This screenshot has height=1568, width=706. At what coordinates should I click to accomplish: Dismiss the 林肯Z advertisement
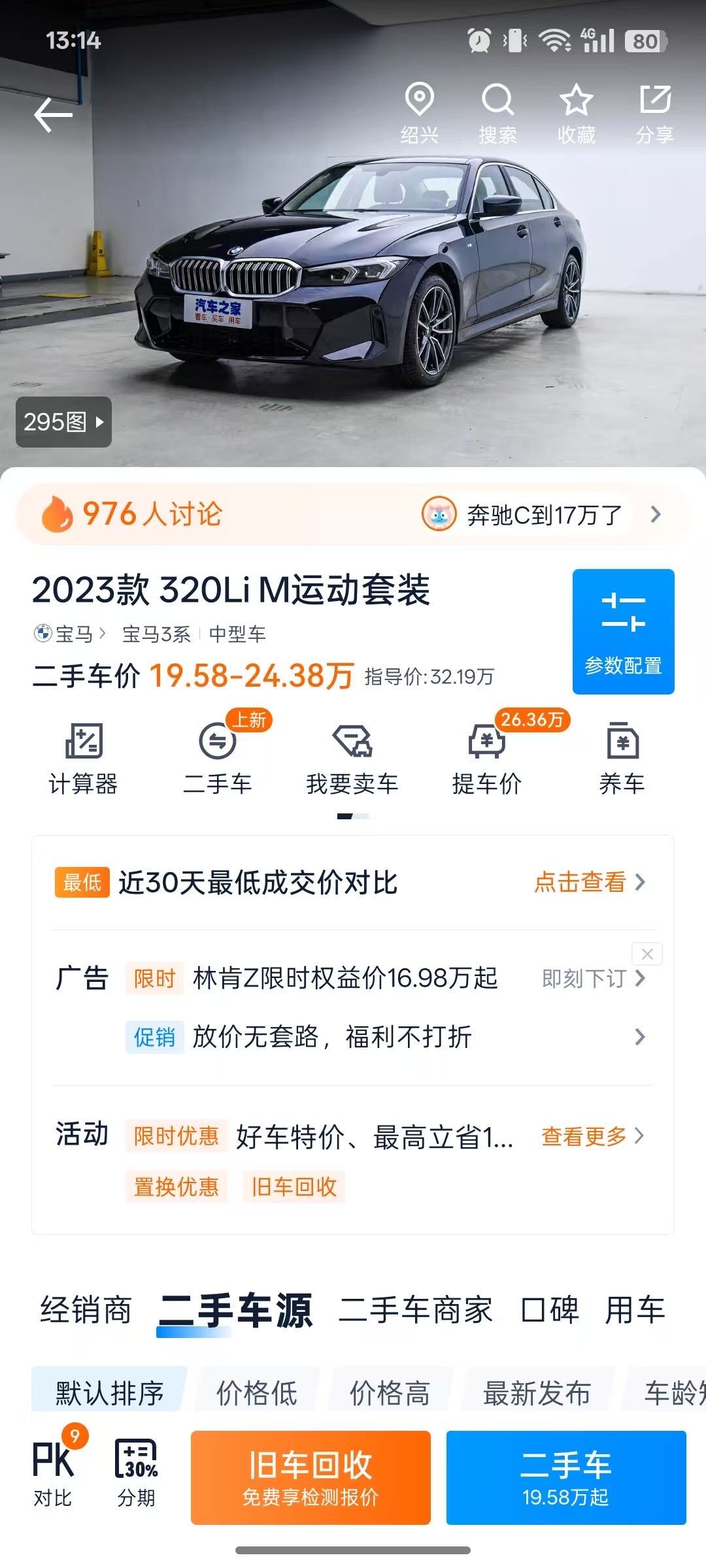[647, 954]
